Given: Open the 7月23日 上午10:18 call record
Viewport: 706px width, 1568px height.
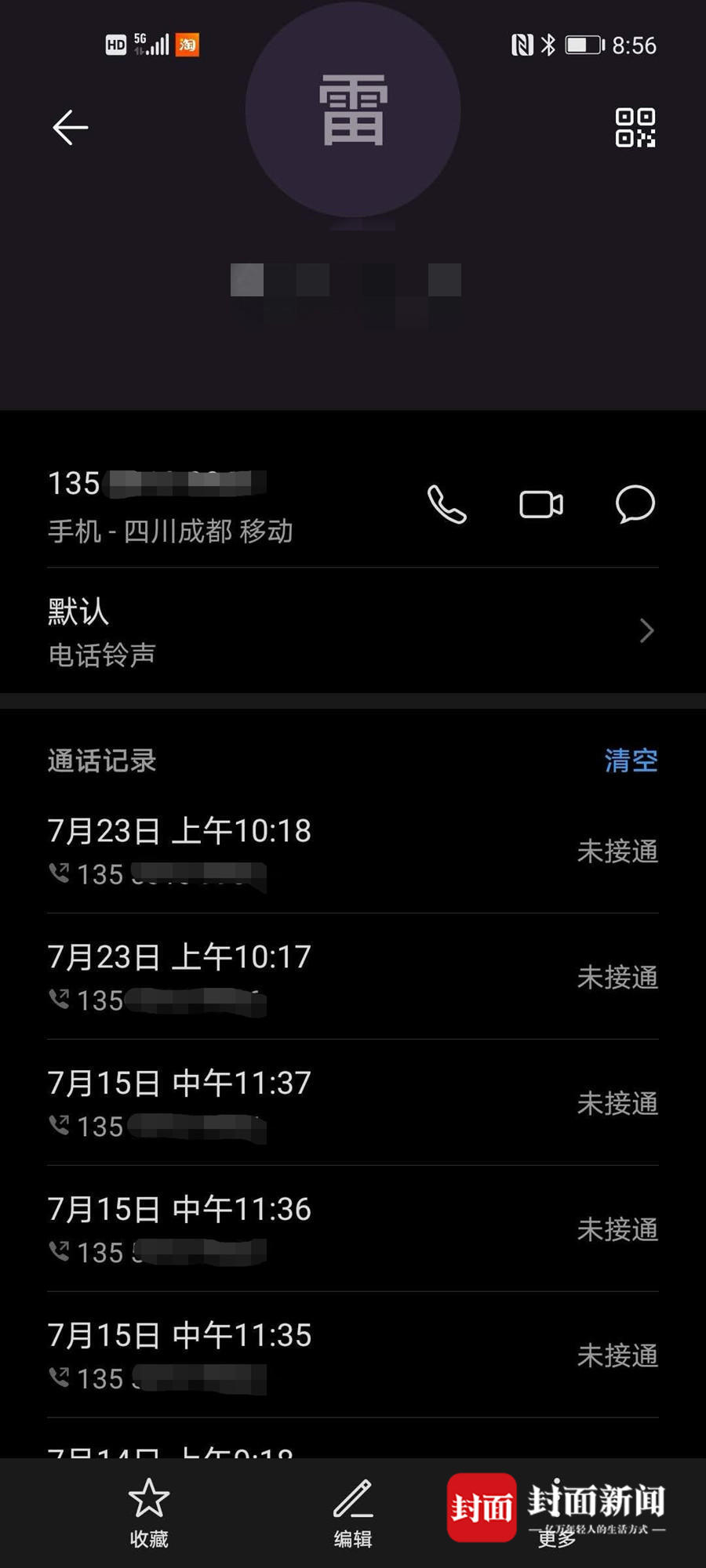Looking at the screenshot, I should (x=353, y=851).
